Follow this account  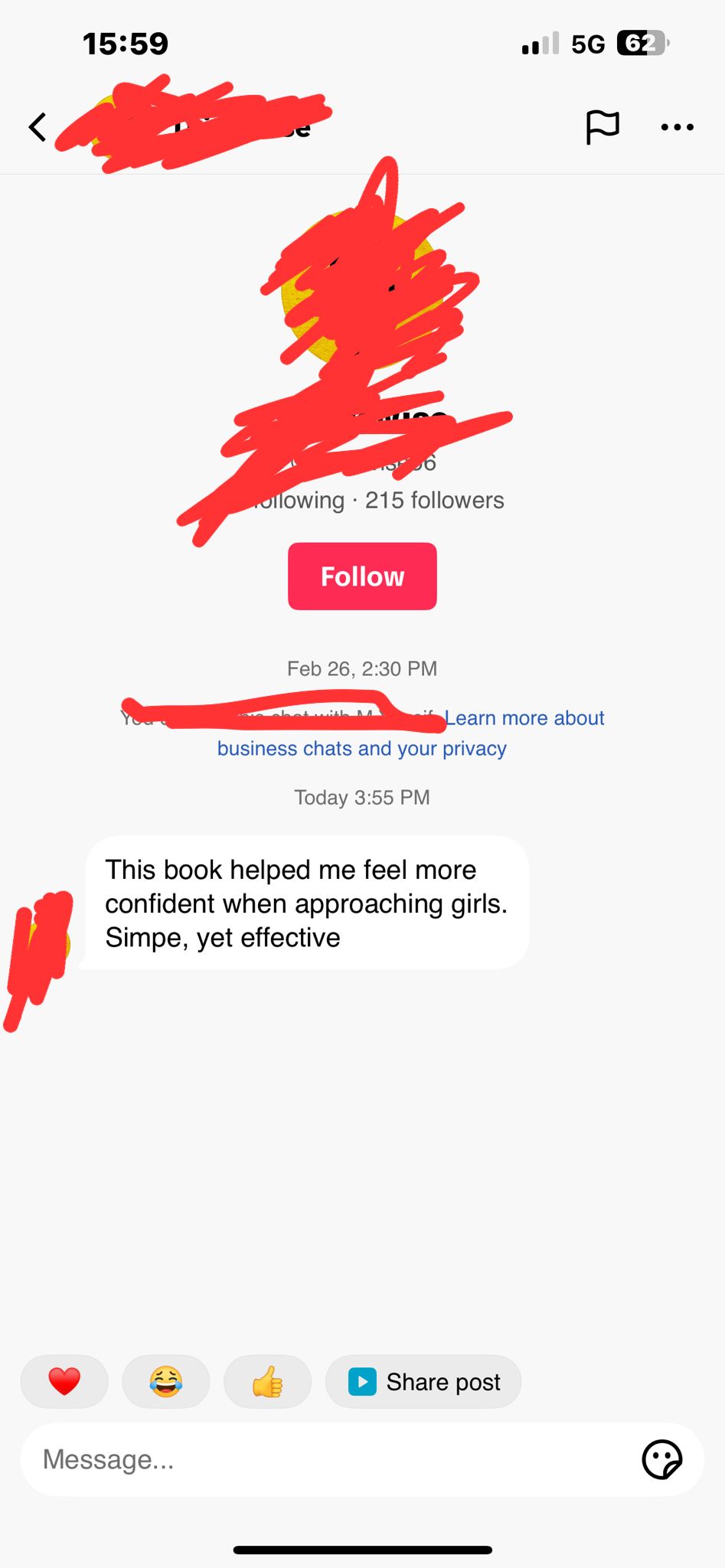362,577
